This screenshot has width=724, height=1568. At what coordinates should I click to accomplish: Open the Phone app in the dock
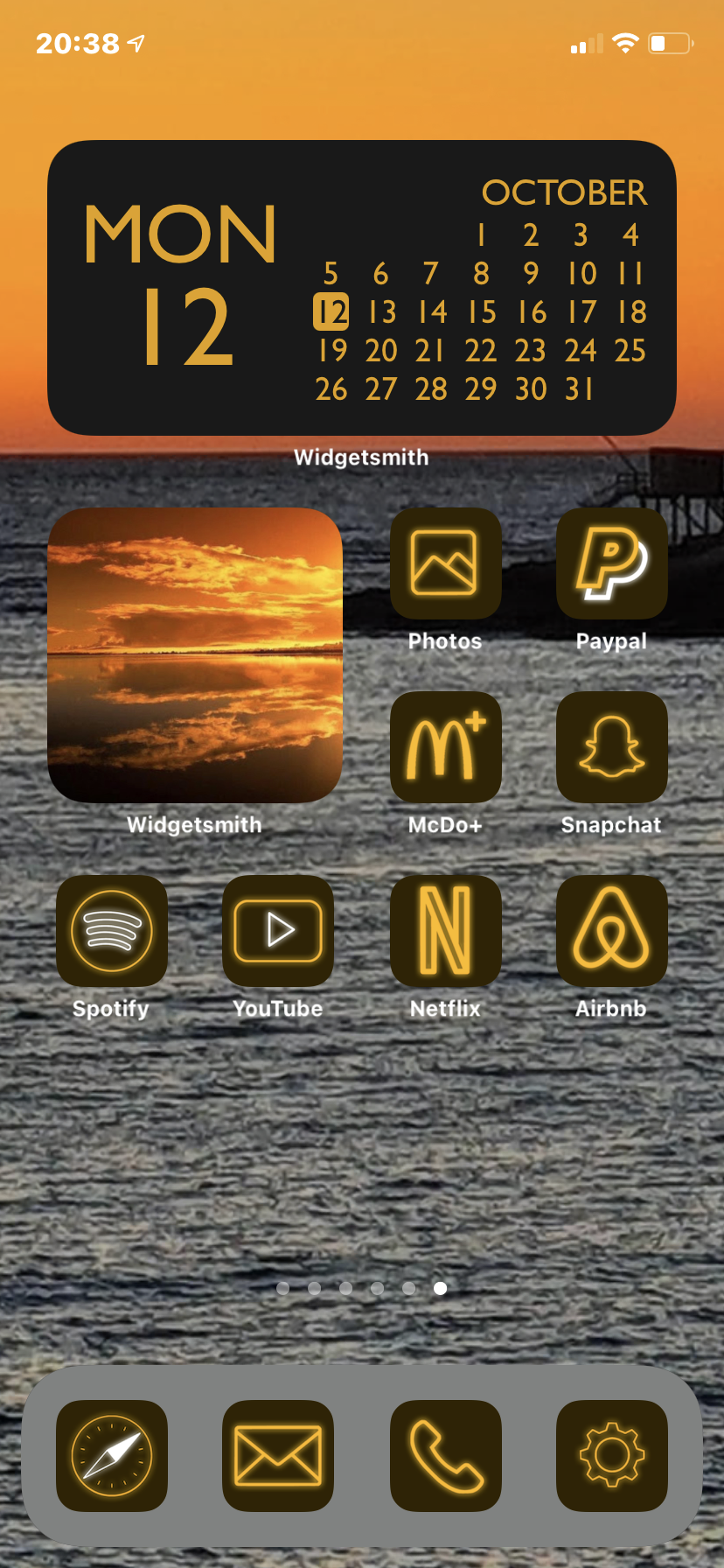445,1456
